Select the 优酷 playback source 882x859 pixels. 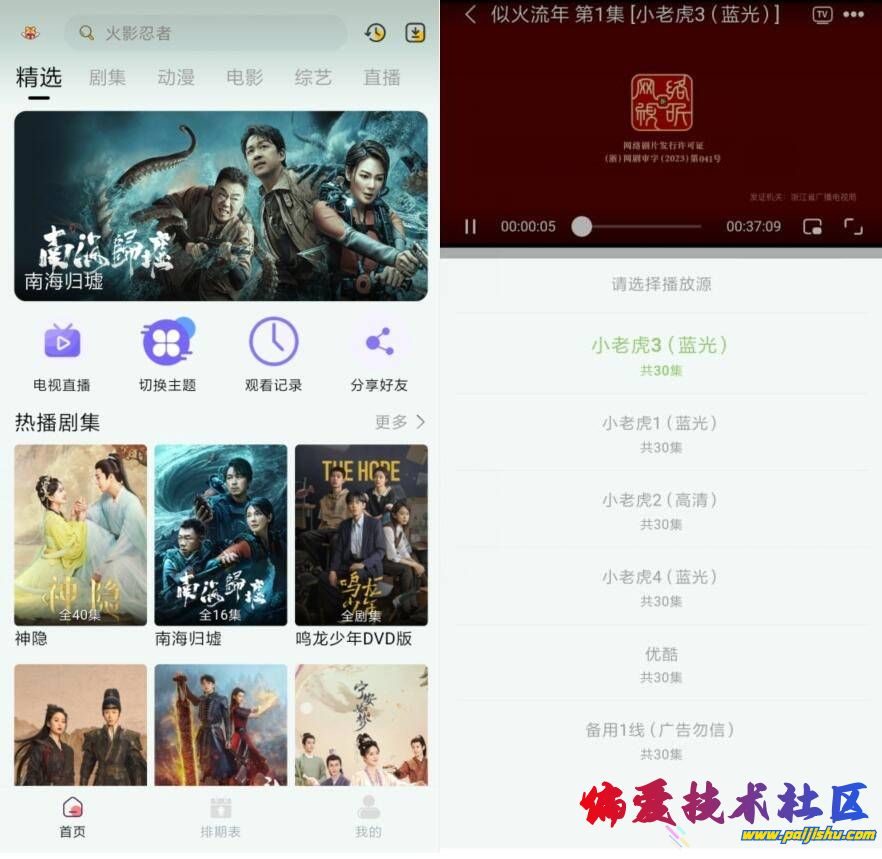pos(661,663)
